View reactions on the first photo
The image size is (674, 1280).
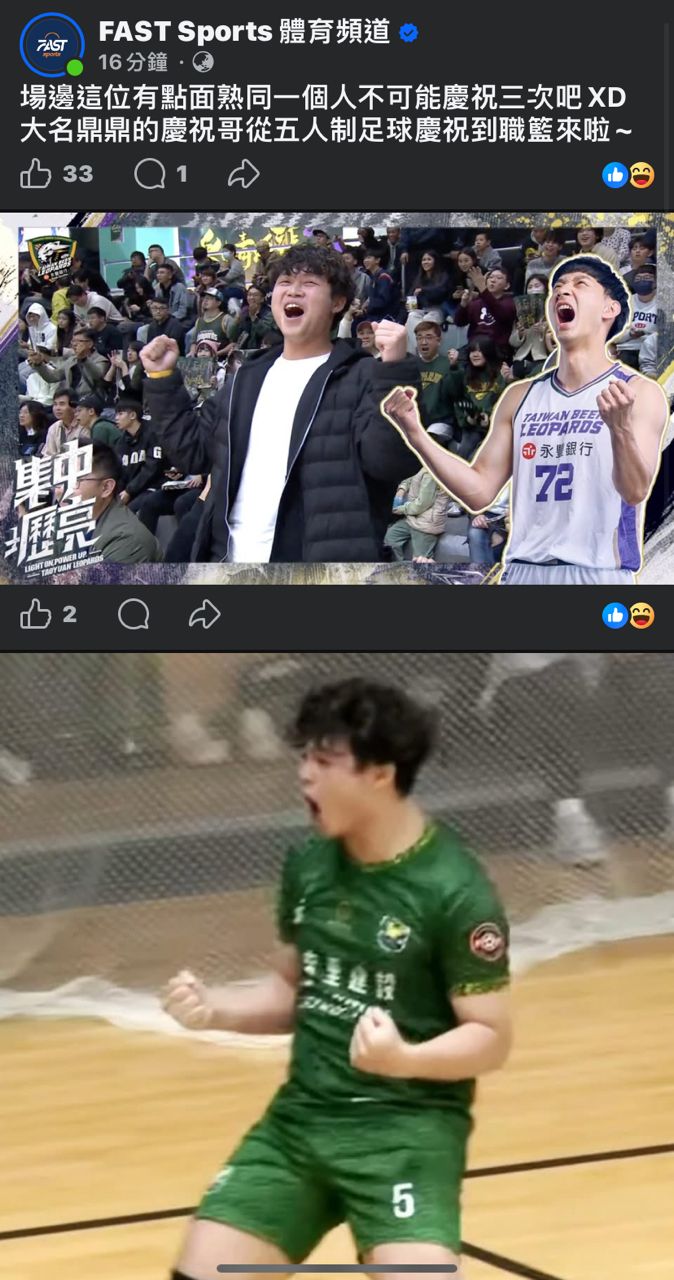[628, 615]
